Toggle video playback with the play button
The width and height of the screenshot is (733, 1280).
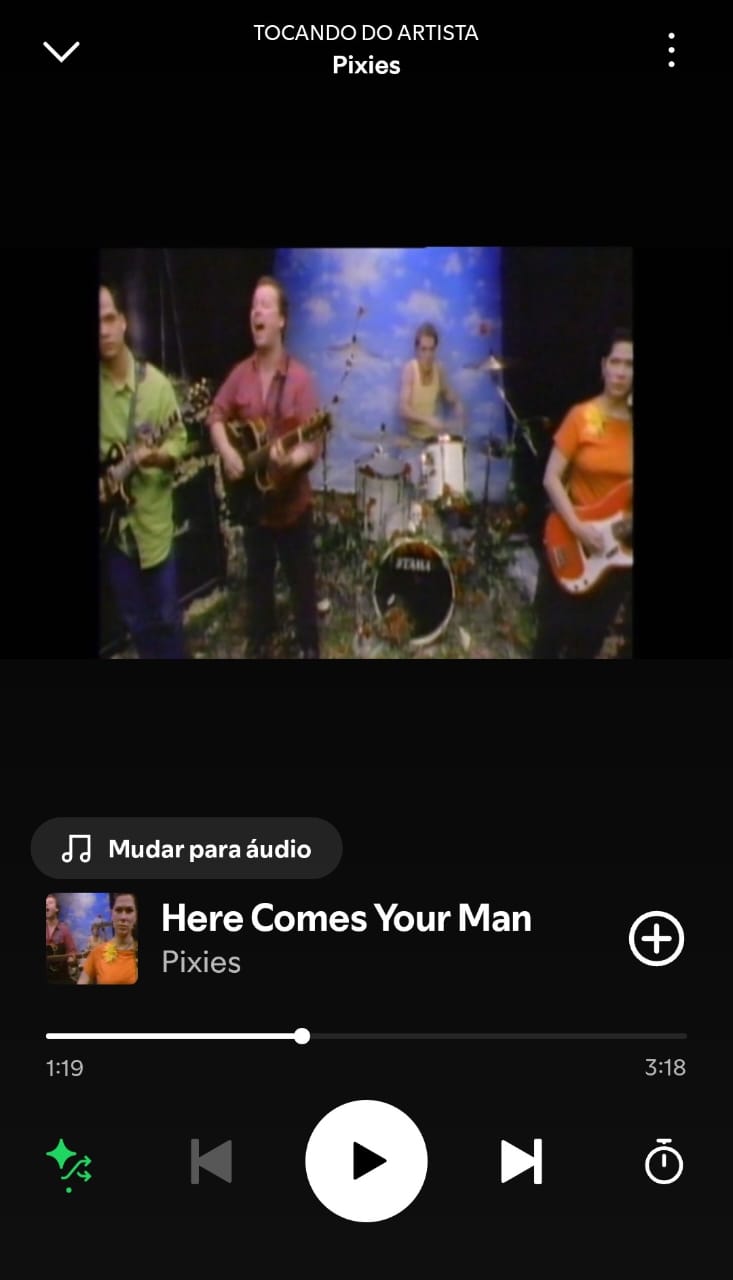[366, 1160]
